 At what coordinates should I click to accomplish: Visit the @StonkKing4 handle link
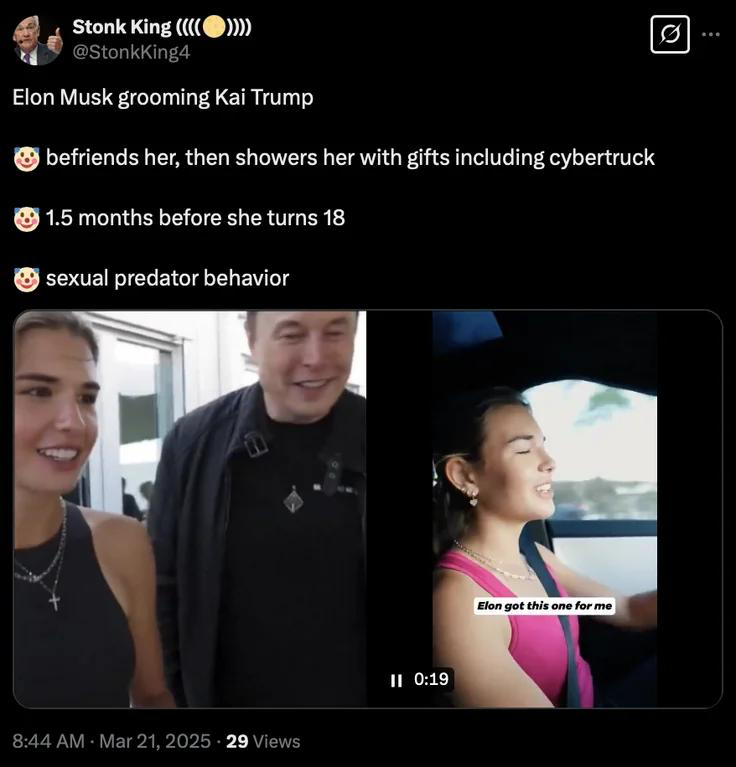pyautogui.click(x=131, y=52)
